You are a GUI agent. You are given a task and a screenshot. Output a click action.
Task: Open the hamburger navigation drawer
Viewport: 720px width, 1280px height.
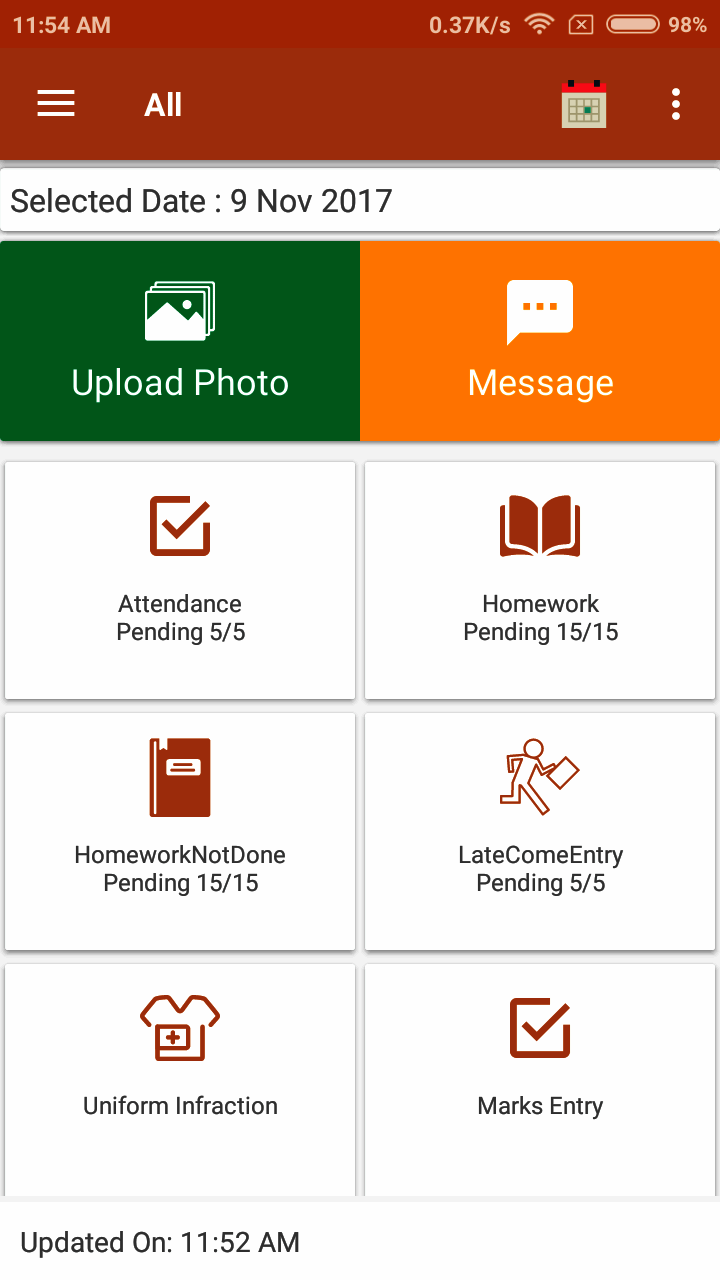56,104
